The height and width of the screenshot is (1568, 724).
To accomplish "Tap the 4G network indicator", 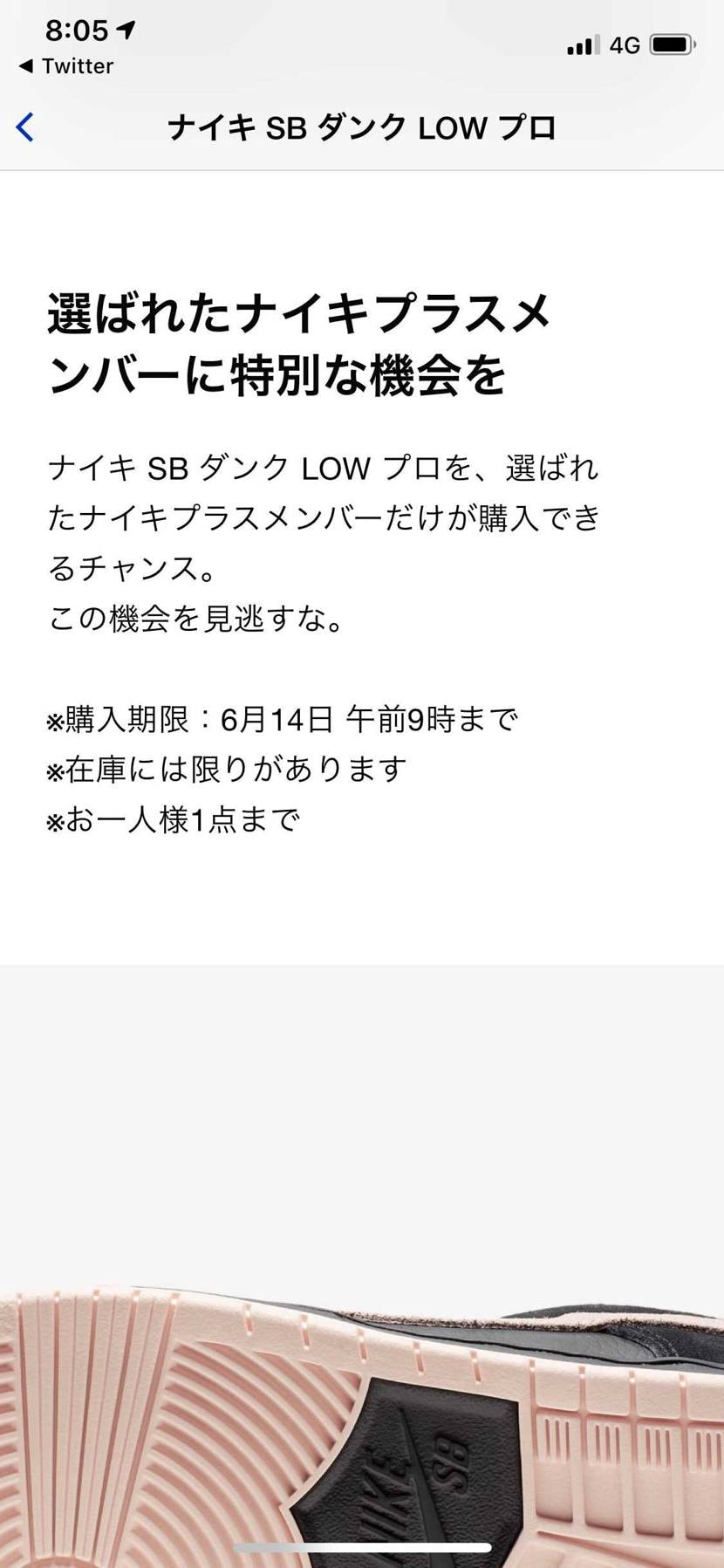I will [625, 44].
